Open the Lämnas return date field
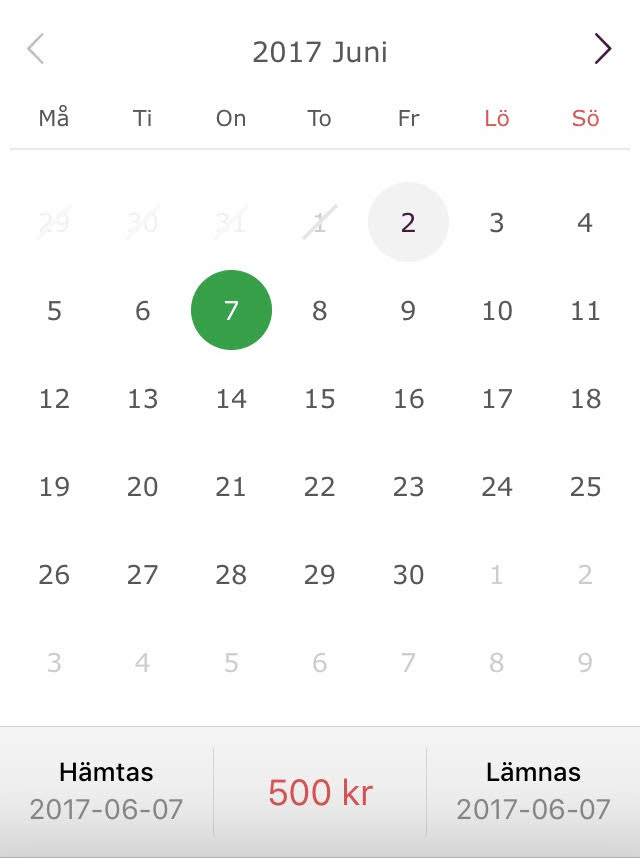Image resolution: width=640 pixels, height=858 pixels. pos(533,791)
